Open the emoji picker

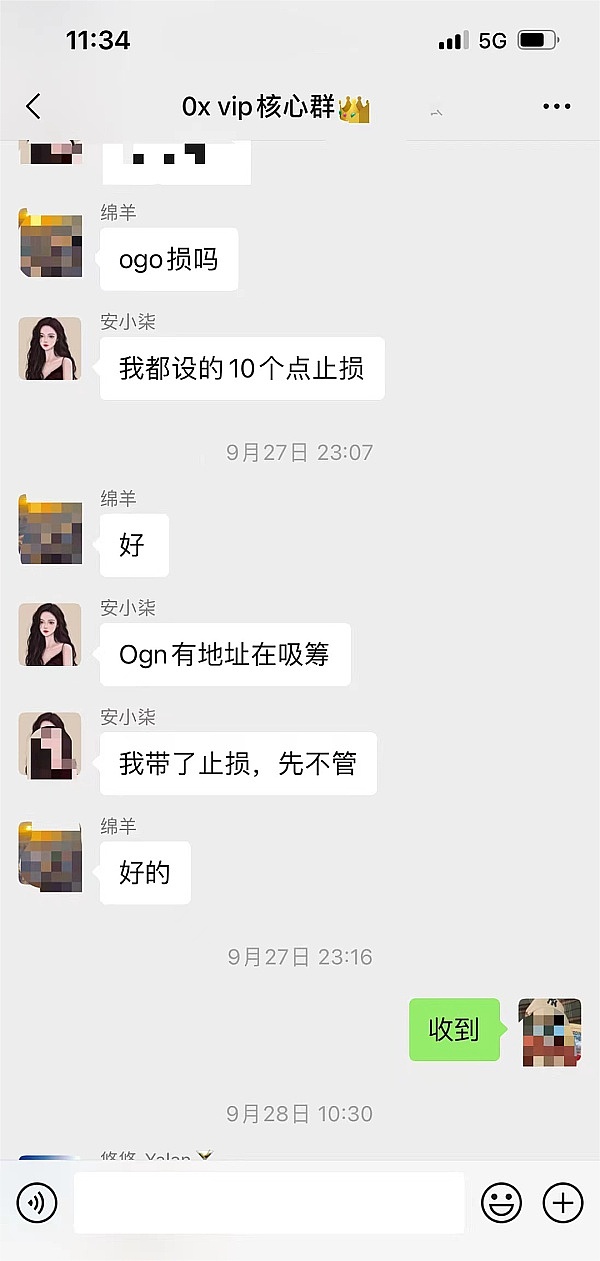coord(501,1203)
